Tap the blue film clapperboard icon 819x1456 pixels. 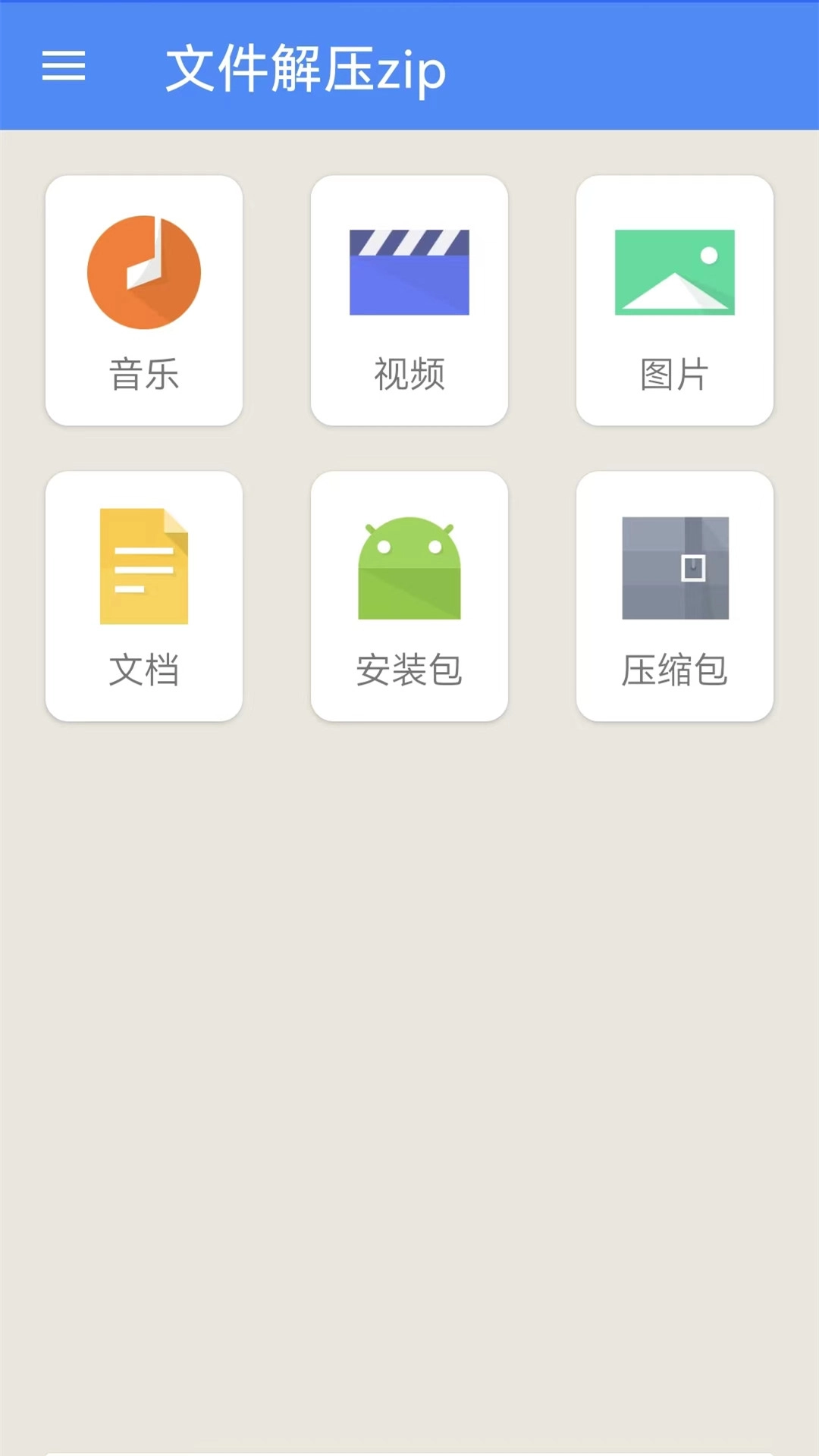(409, 271)
